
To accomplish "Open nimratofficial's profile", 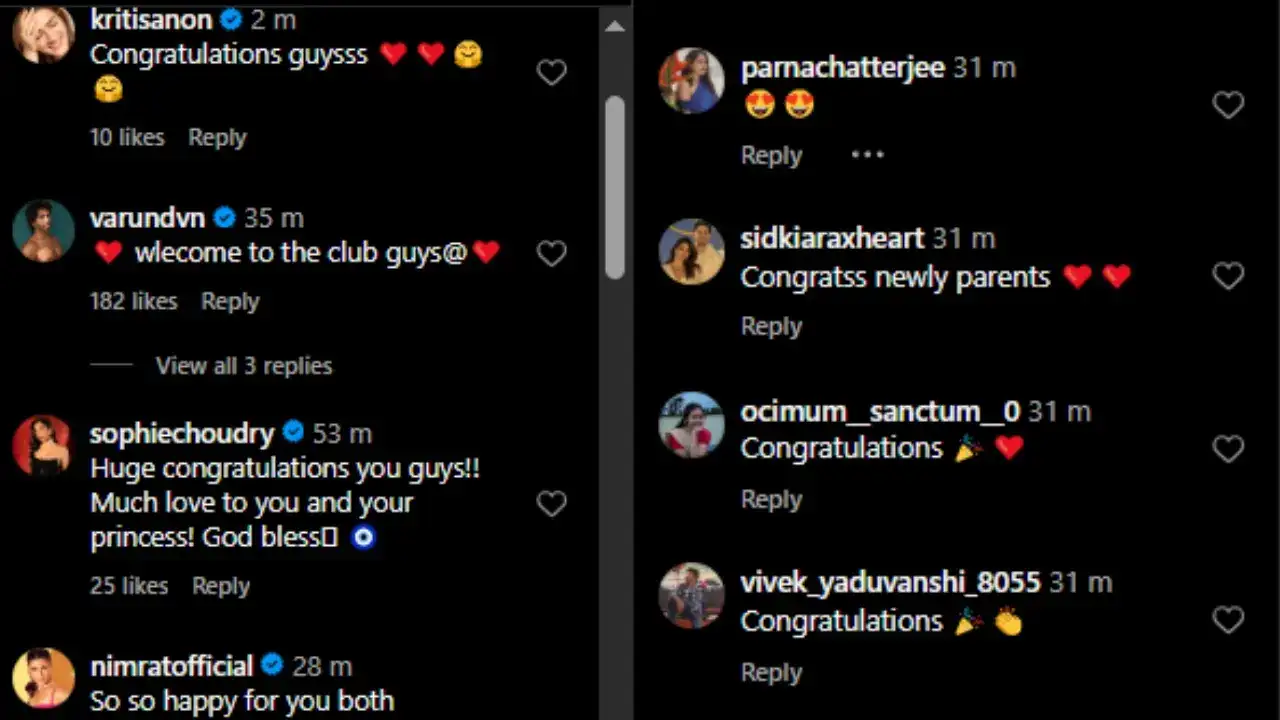I will [x=171, y=666].
